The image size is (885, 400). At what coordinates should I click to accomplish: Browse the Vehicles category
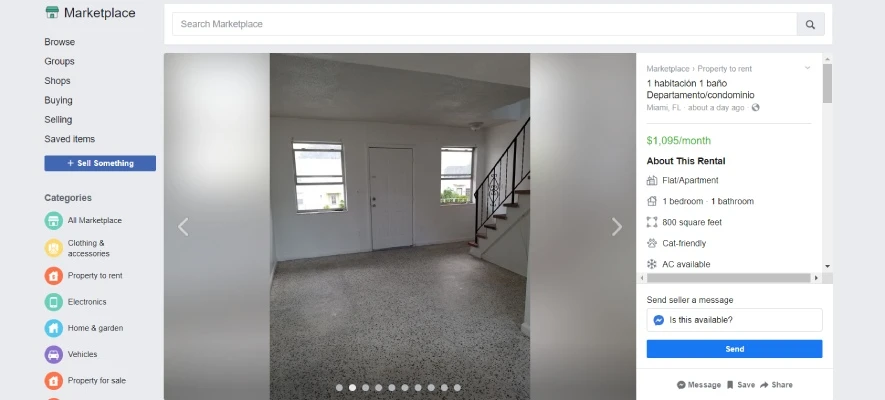coord(82,354)
